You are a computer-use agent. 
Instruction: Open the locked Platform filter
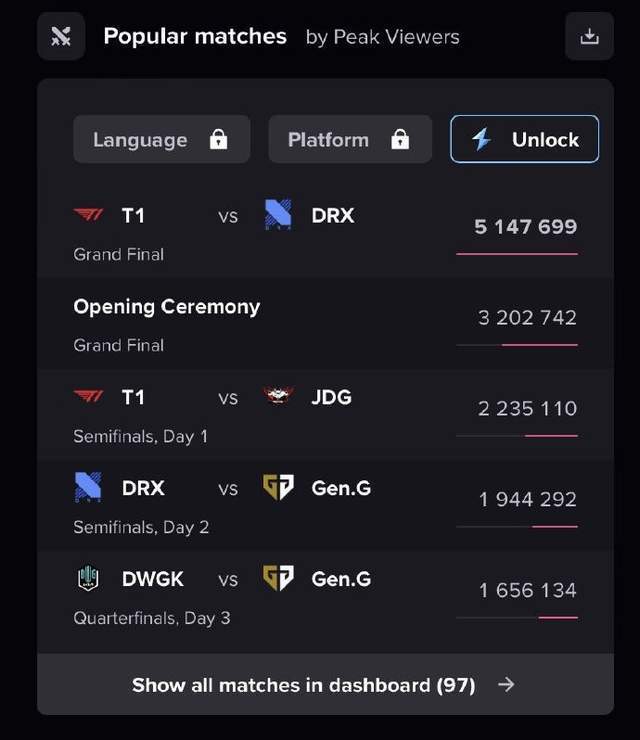(x=349, y=139)
